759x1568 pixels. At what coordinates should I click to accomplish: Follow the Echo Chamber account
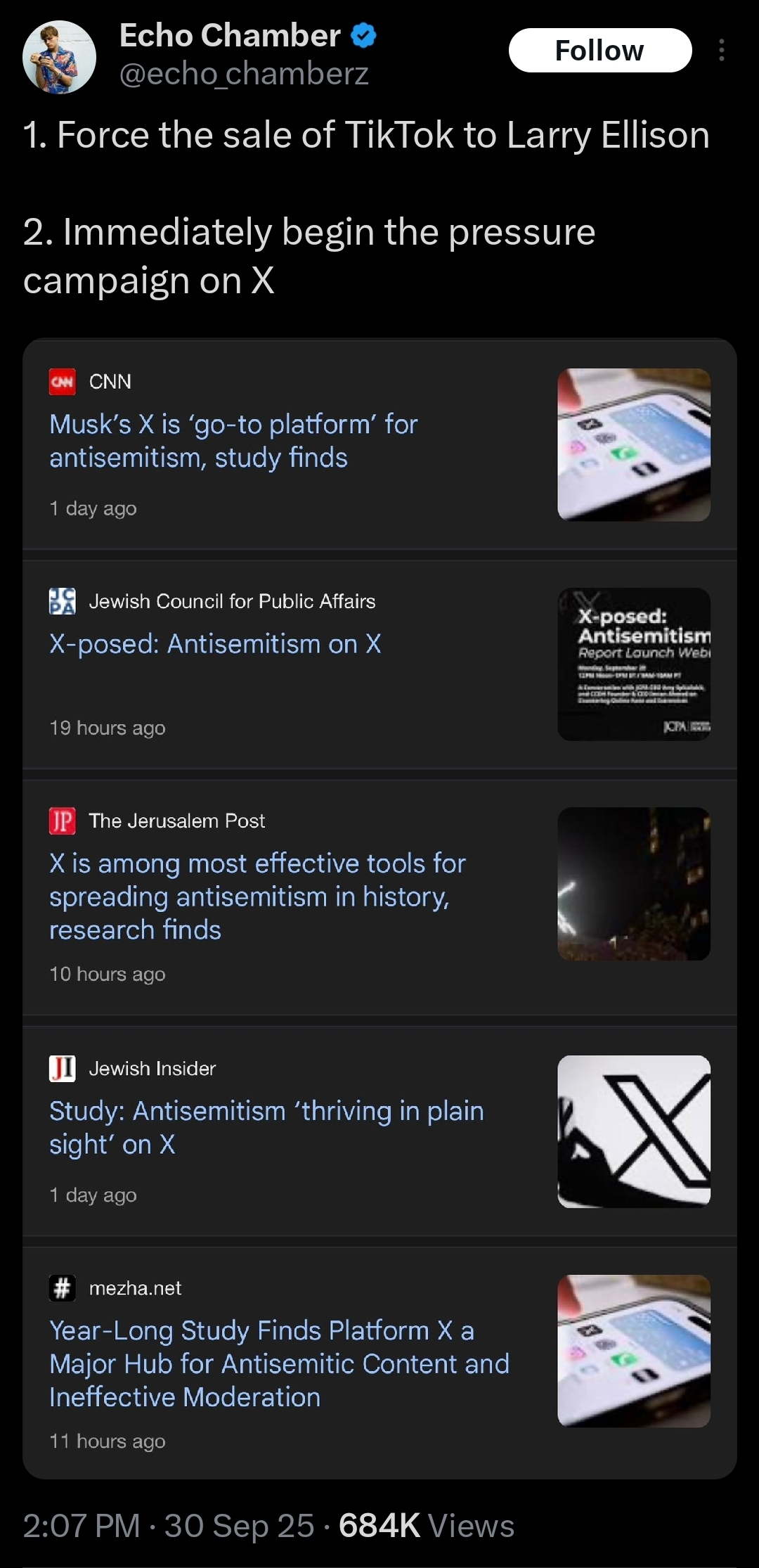(x=599, y=51)
